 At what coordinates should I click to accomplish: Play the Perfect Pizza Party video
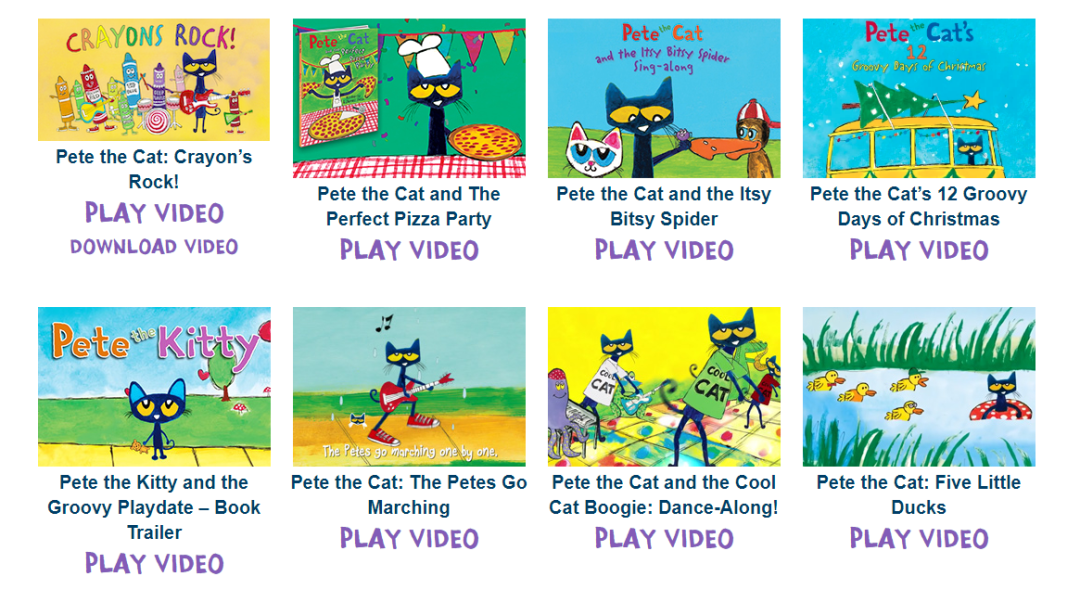pos(409,250)
